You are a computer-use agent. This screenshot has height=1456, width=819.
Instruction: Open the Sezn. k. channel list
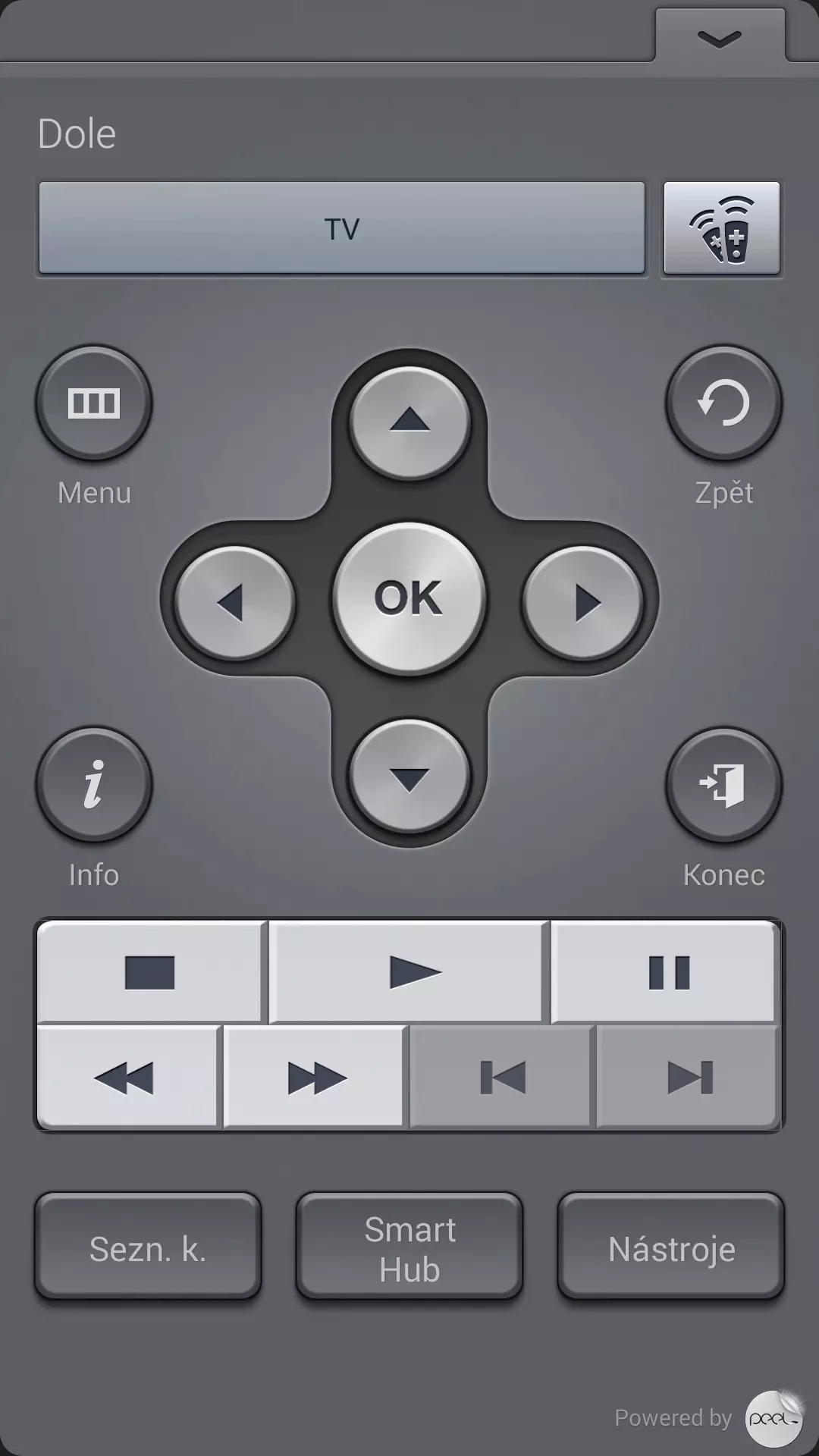[148, 1247]
